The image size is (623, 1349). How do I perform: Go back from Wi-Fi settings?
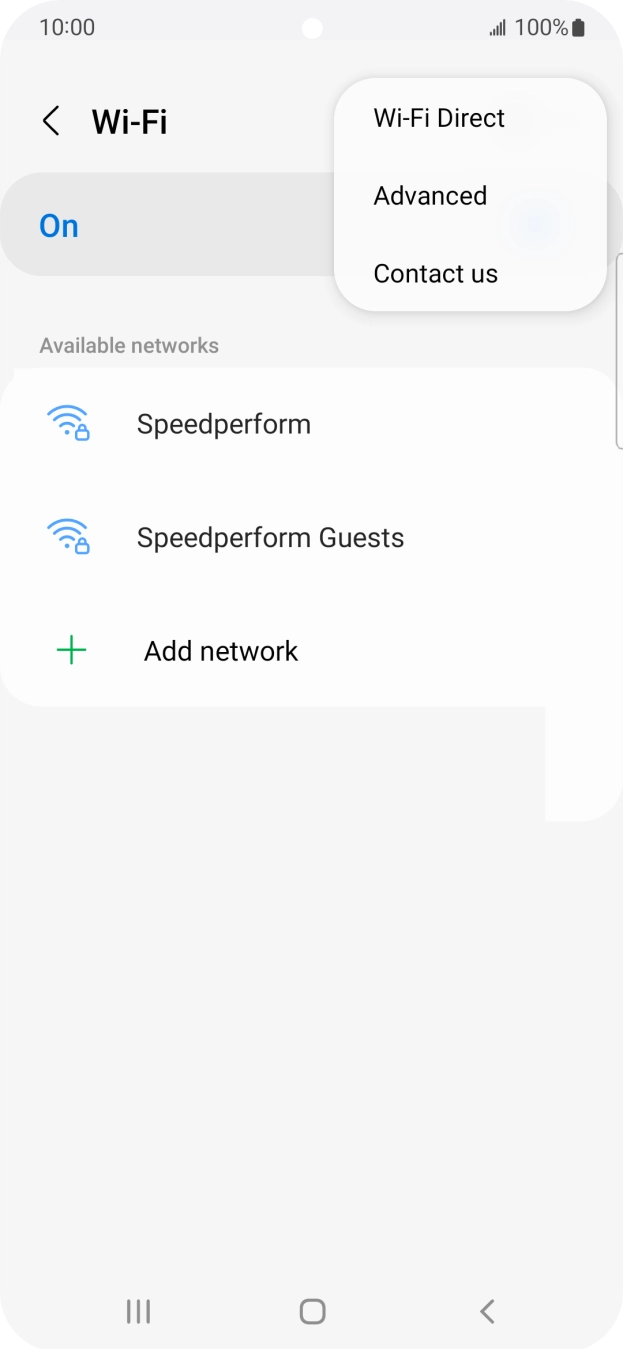coord(51,122)
